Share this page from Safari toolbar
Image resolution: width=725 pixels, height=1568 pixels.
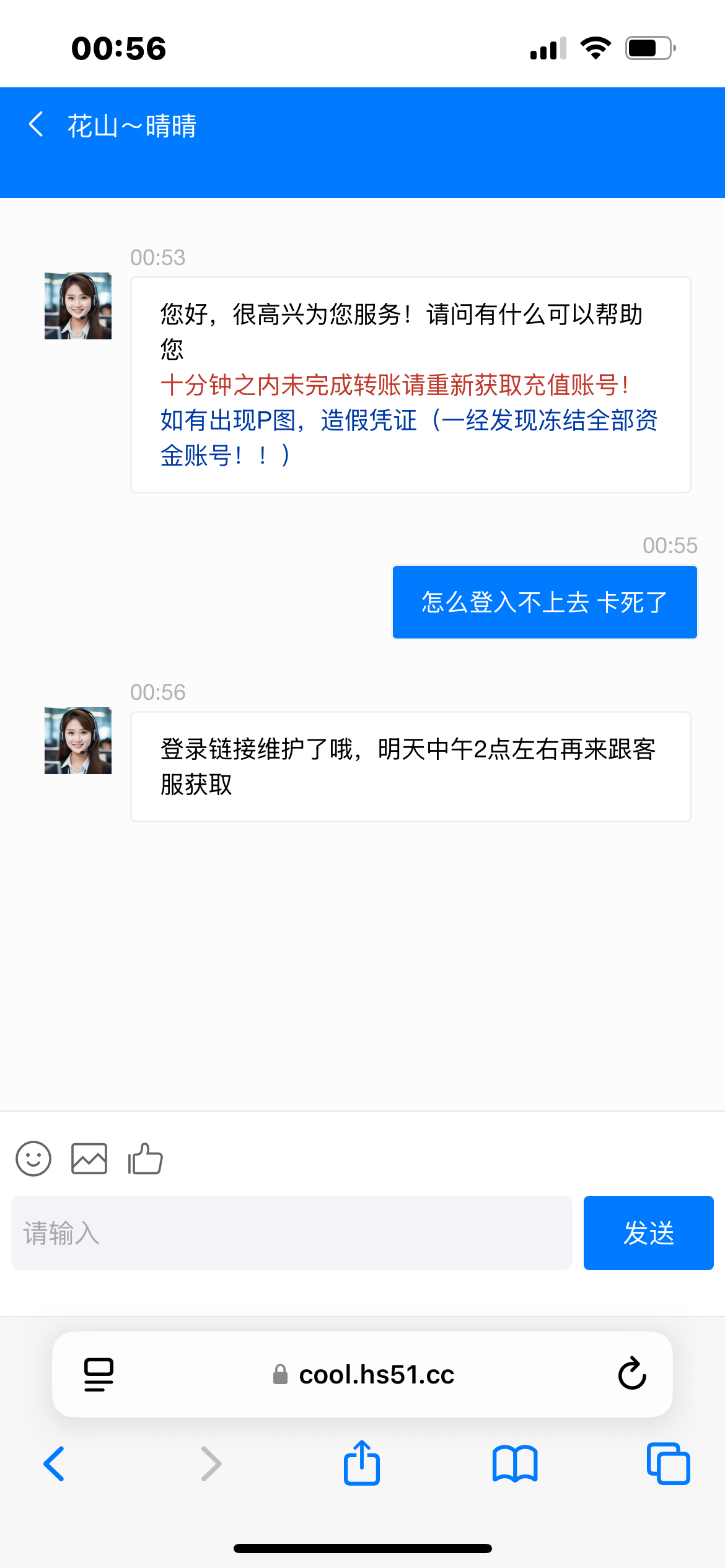click(362, 1463)
